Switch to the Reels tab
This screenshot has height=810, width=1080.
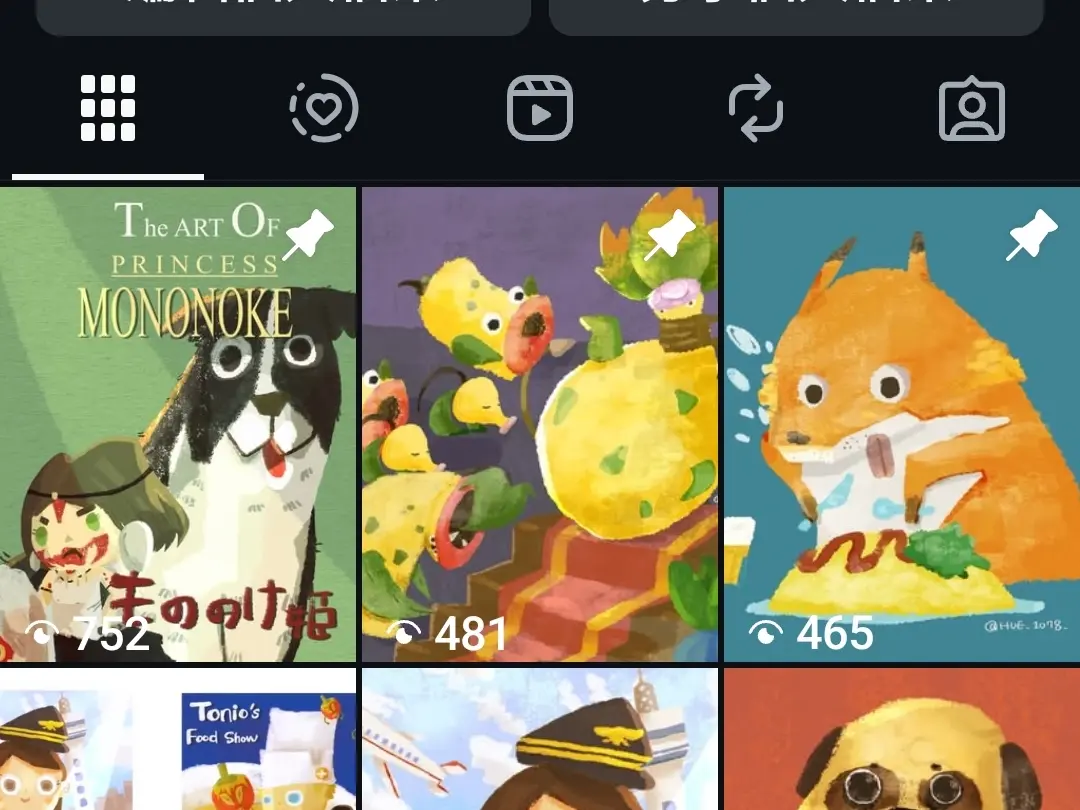point(540,108)
